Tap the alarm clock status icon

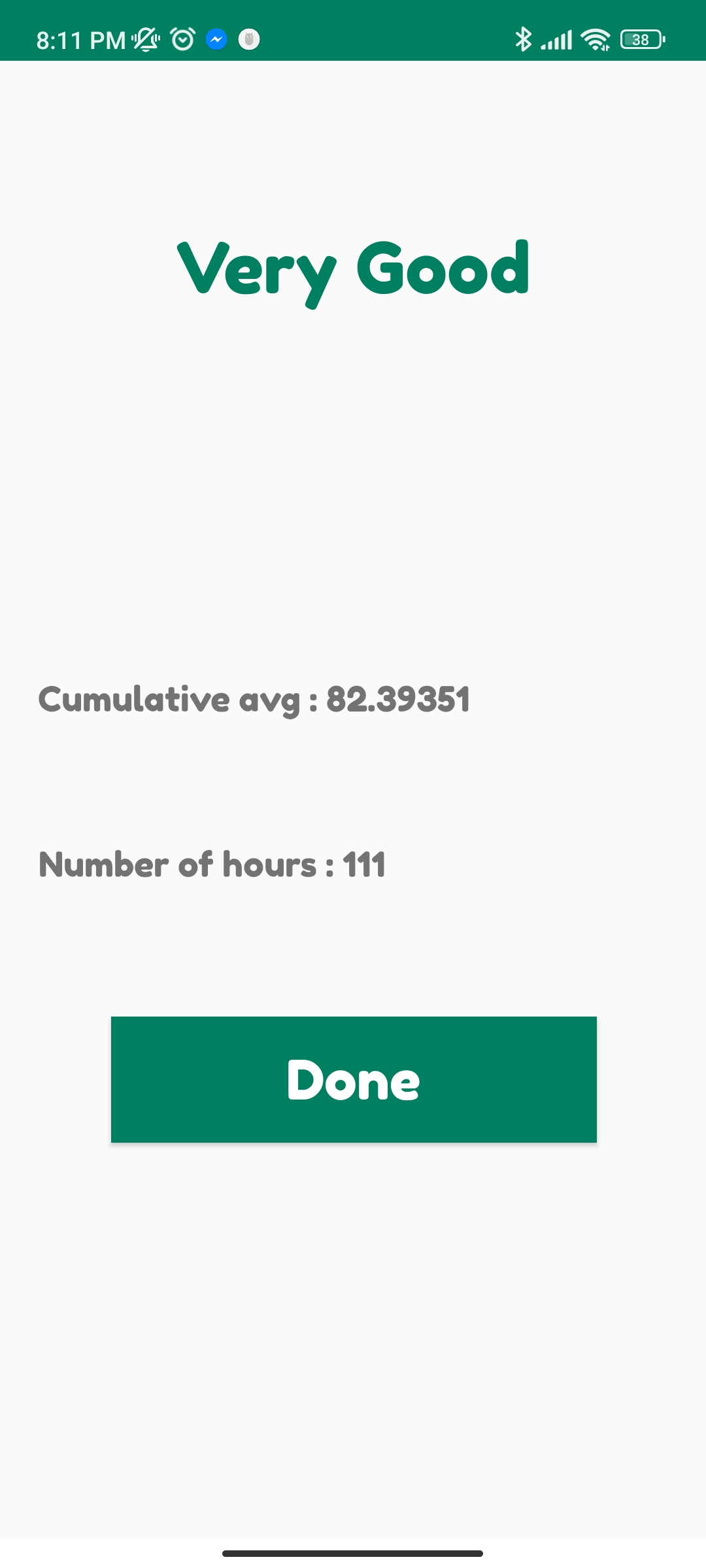click(x=180, y=40)
